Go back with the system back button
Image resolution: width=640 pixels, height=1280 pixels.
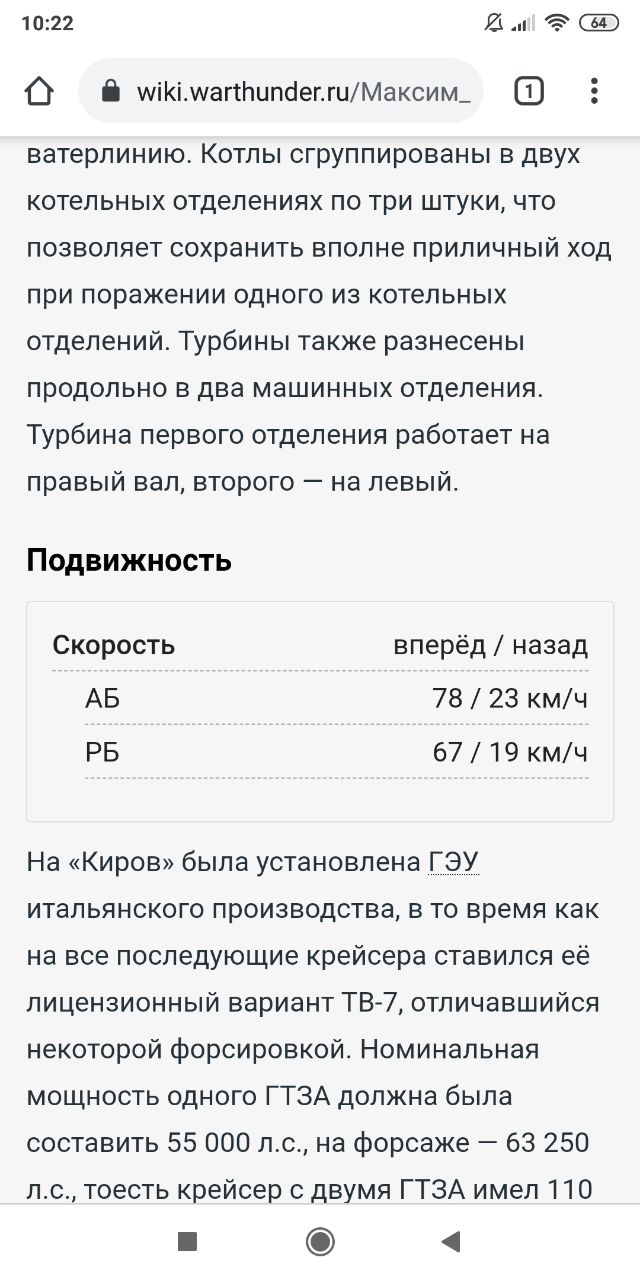451,1242
